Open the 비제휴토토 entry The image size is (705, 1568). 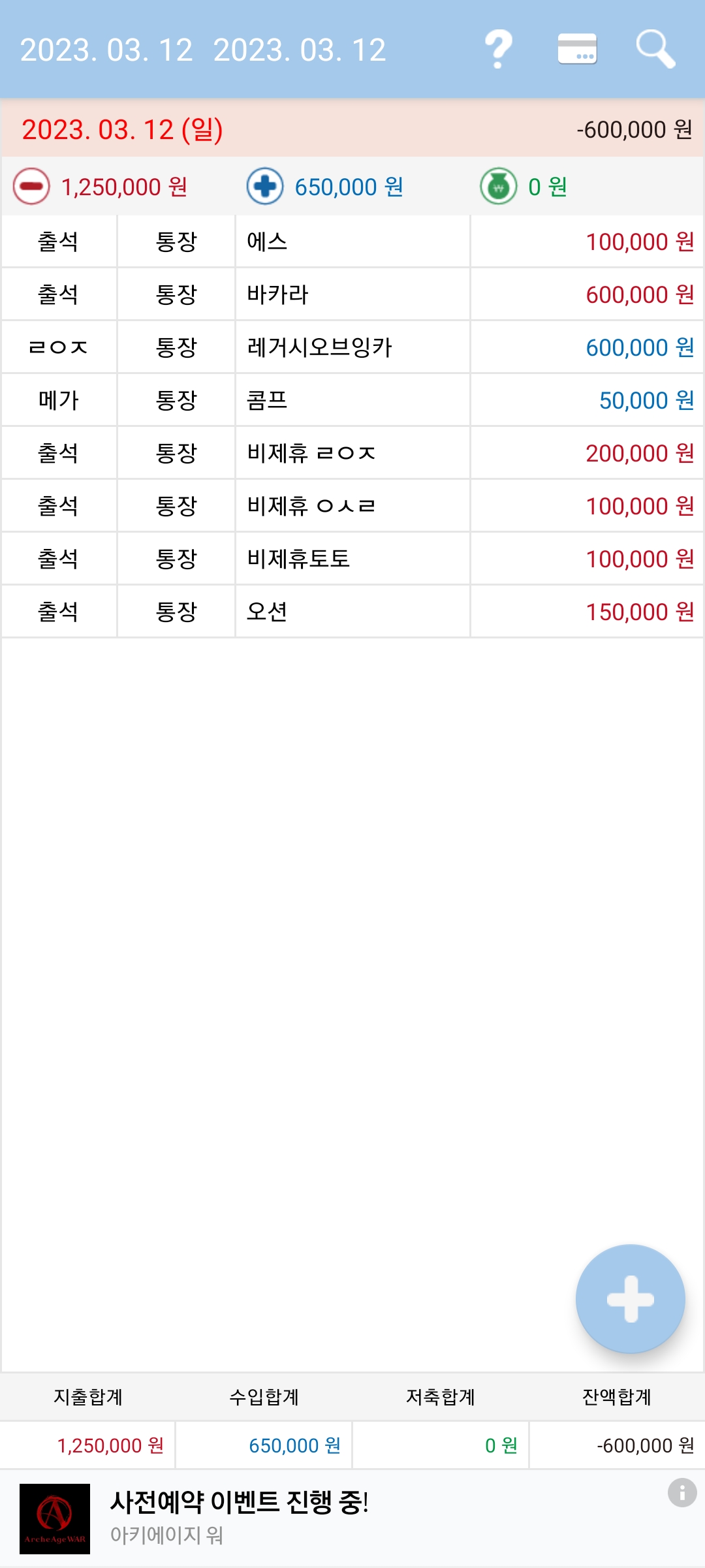pos(352,559)
